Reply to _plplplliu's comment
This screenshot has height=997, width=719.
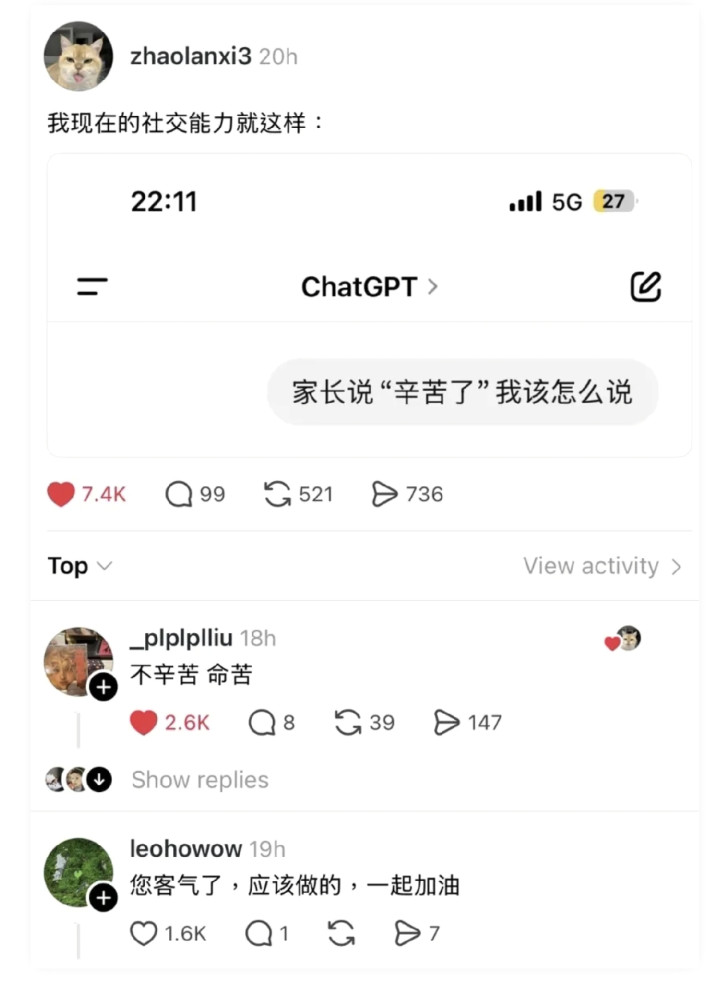tap(262, 722)
